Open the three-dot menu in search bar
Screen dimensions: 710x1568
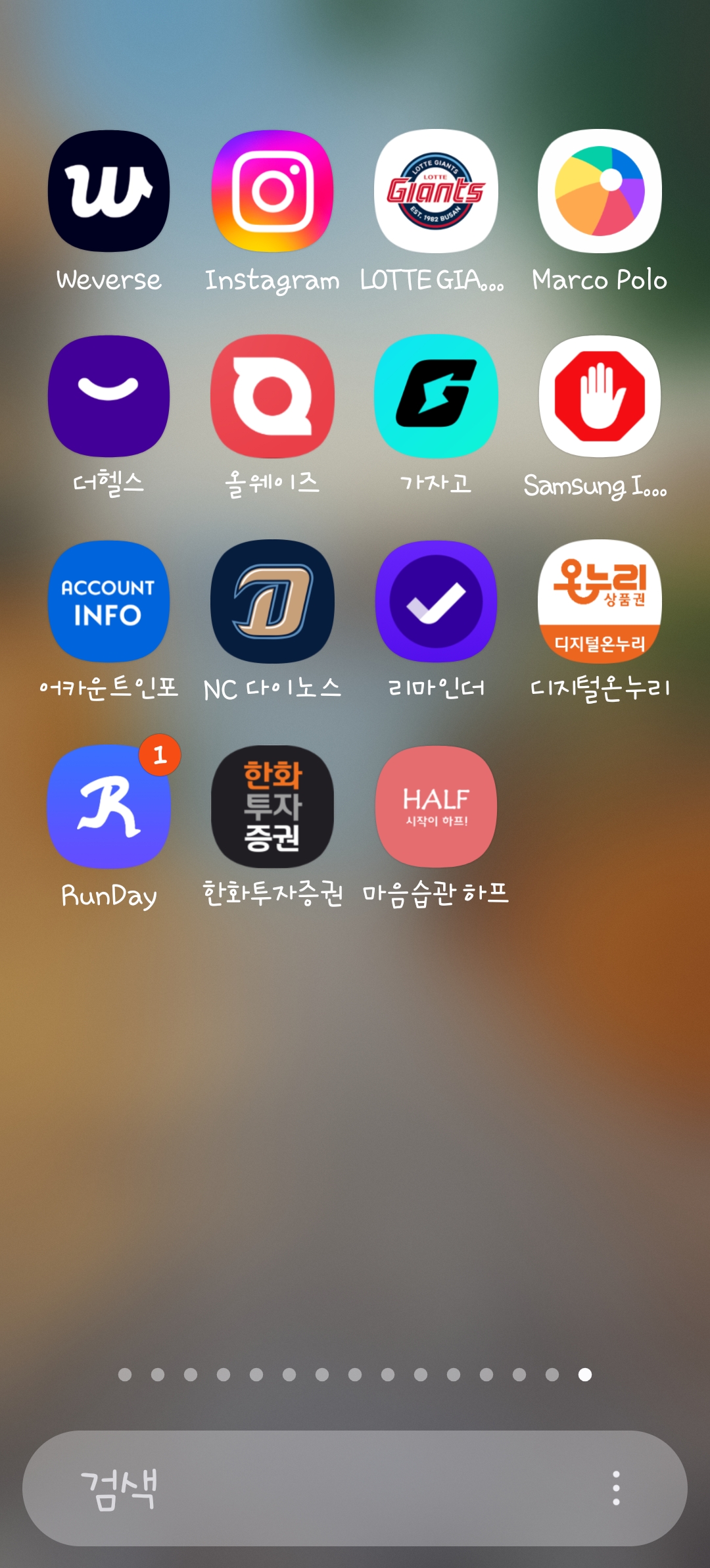616,1488
